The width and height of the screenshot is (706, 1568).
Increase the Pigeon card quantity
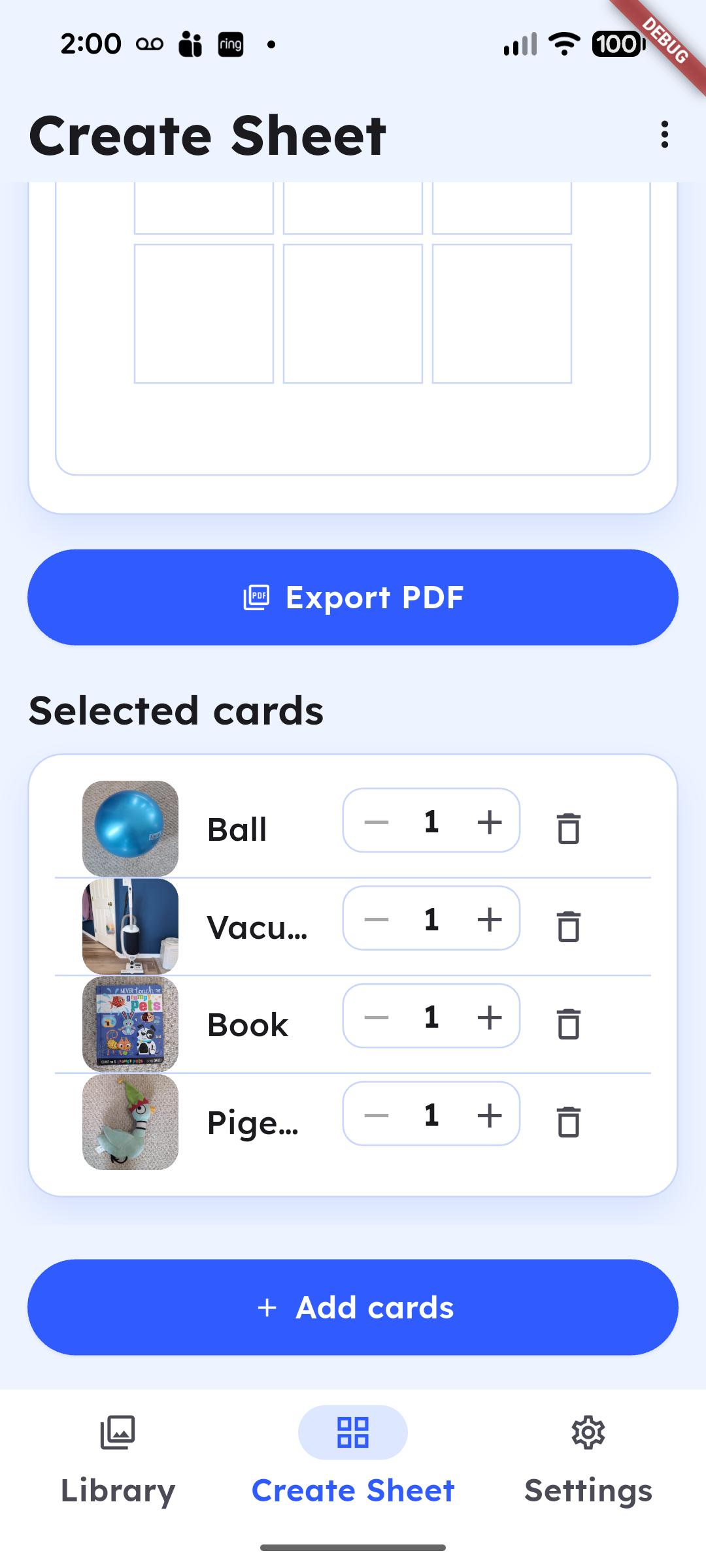point(490,1115)
